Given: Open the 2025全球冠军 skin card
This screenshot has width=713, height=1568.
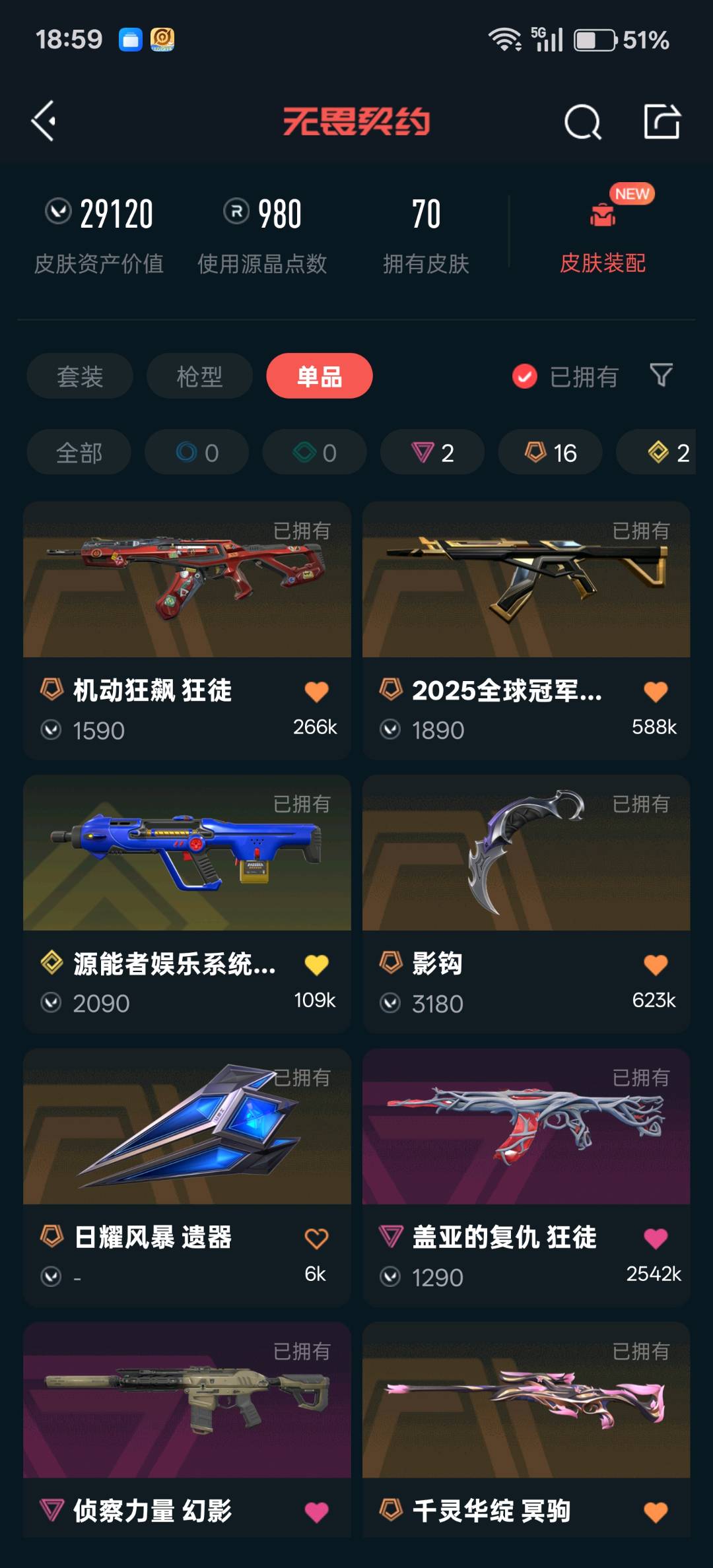Looking at the screenshot, I should (x=526, y=594).
